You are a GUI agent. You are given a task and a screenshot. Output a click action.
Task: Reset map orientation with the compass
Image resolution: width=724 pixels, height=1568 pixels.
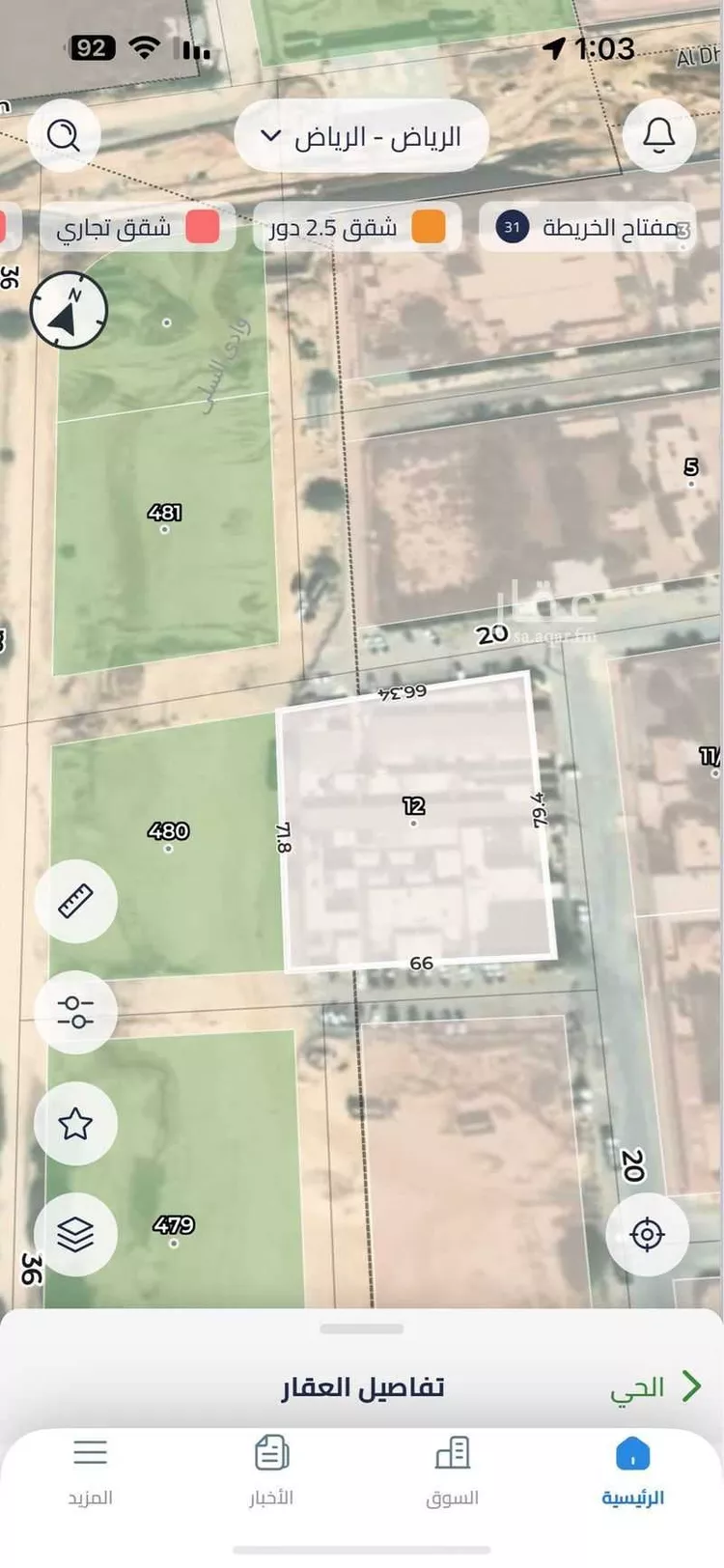pyautogui.click(x=69, y=310)
